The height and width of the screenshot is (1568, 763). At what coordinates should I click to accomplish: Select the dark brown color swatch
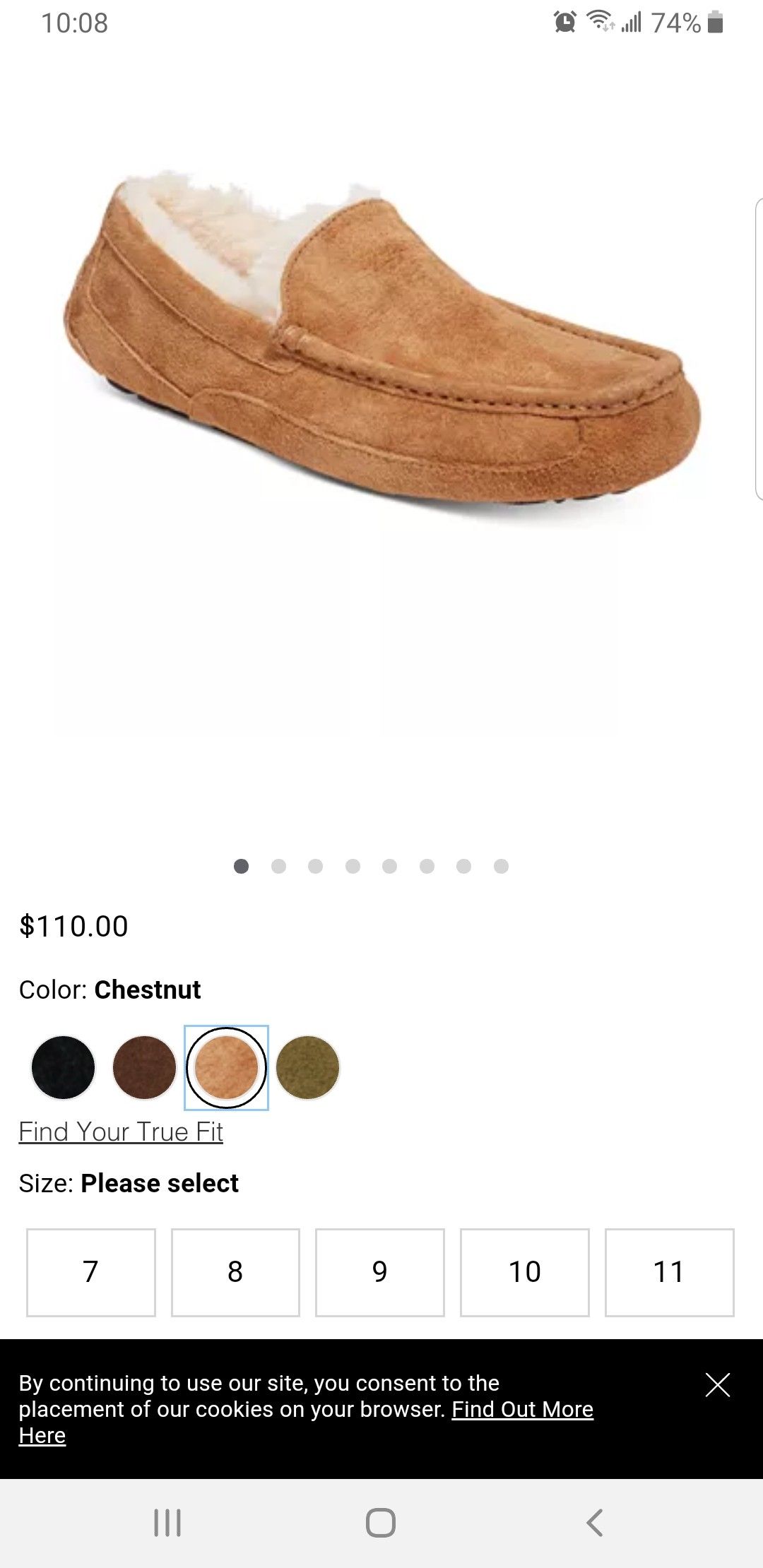pyautogui.click(x=144, y=1067)
